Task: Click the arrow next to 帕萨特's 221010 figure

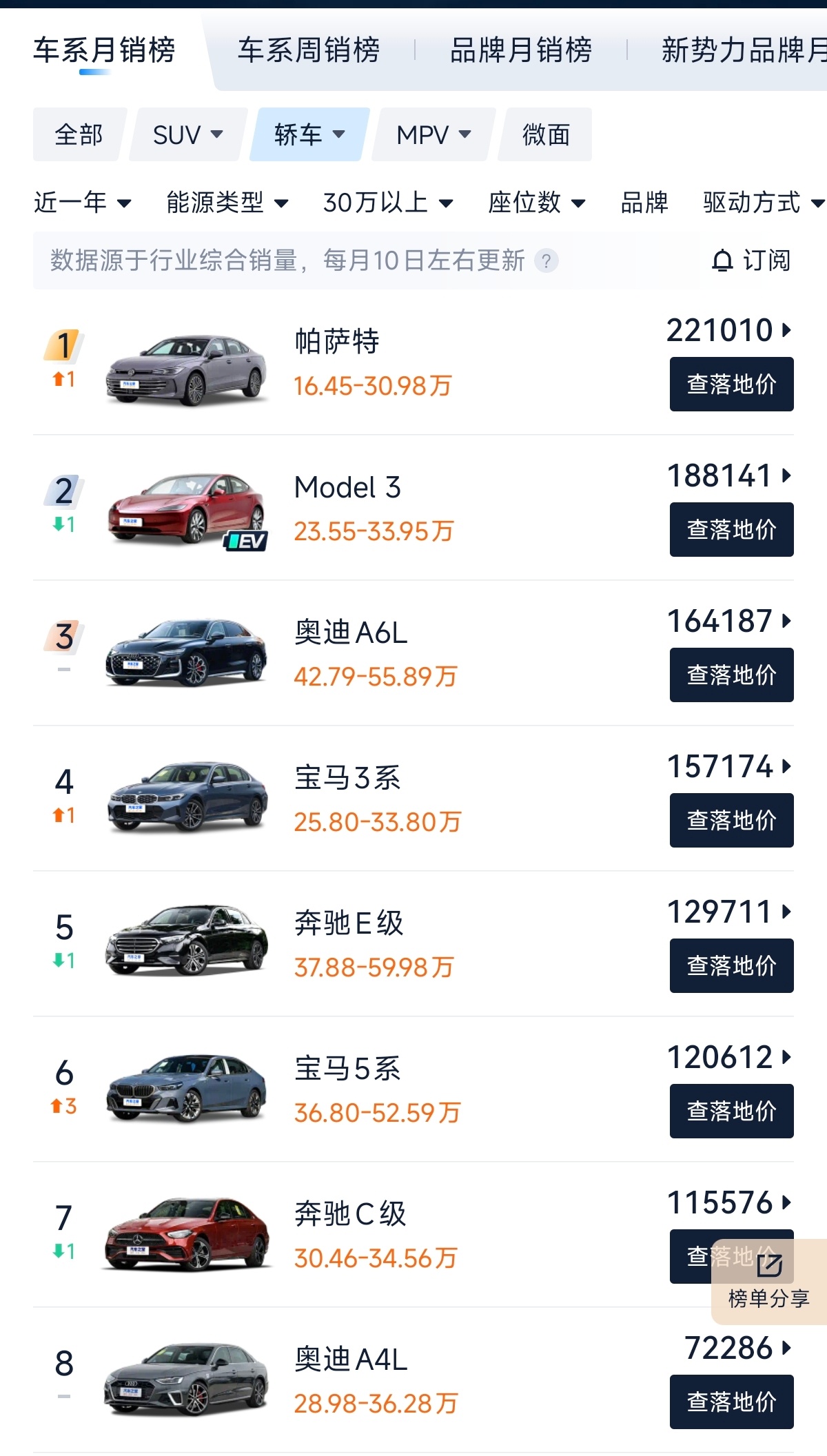Action: (x=786, y=331)
